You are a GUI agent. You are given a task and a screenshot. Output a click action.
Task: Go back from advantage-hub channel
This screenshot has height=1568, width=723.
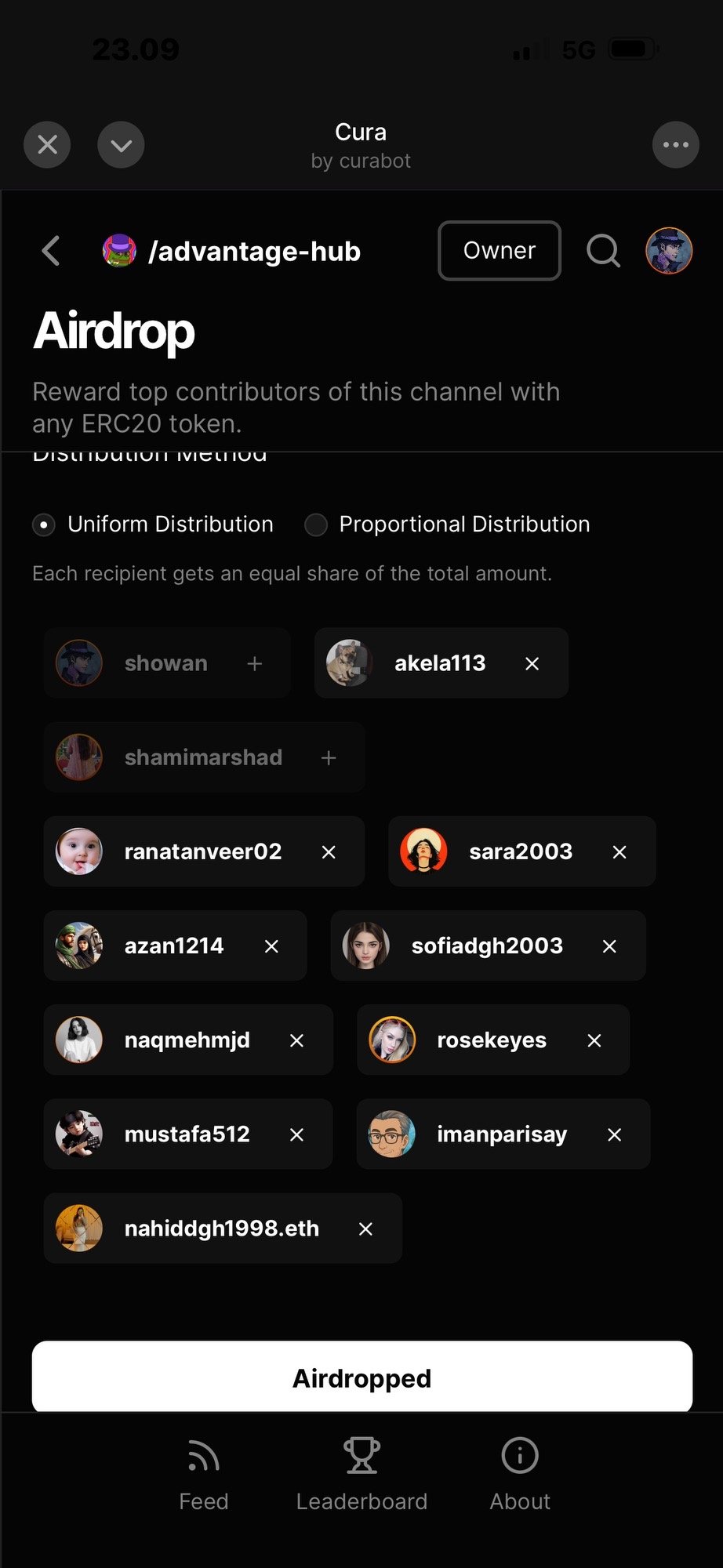pyautogui.click(x=51, y=251)
